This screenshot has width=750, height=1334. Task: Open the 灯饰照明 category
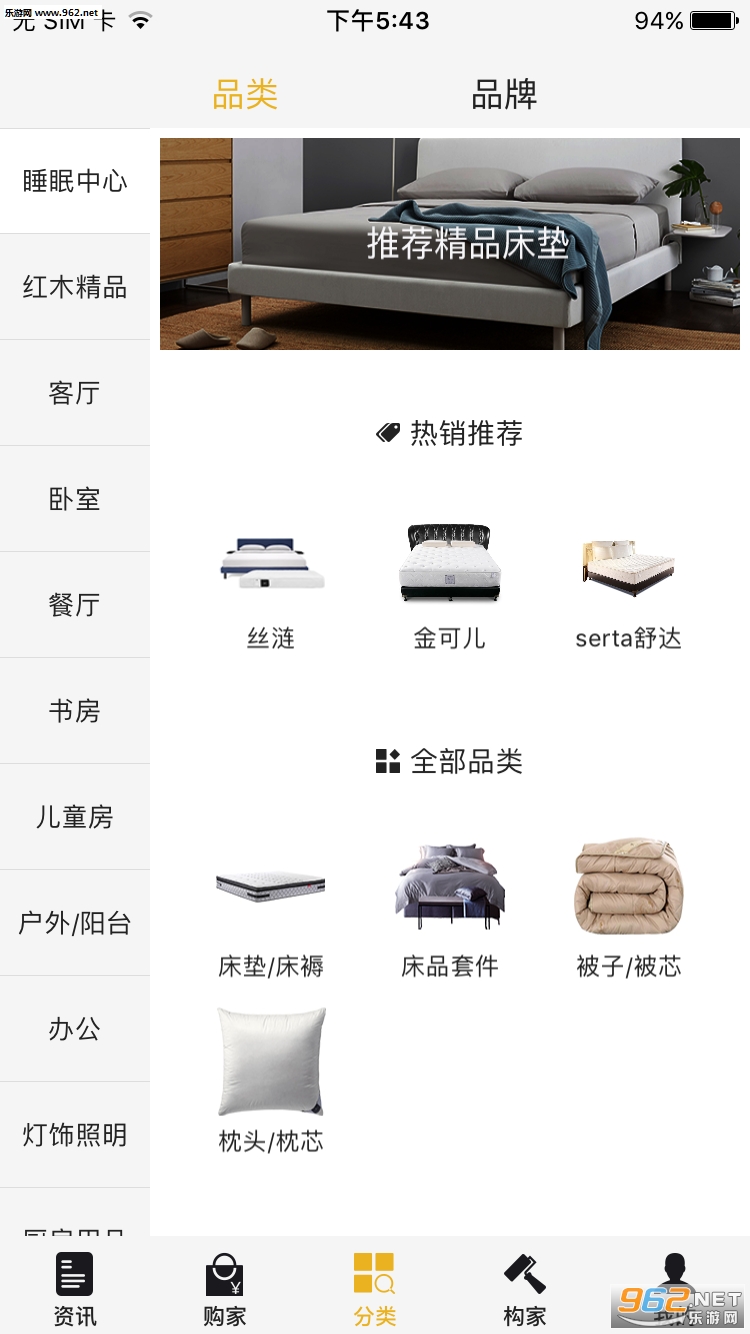click(75, 1135)
